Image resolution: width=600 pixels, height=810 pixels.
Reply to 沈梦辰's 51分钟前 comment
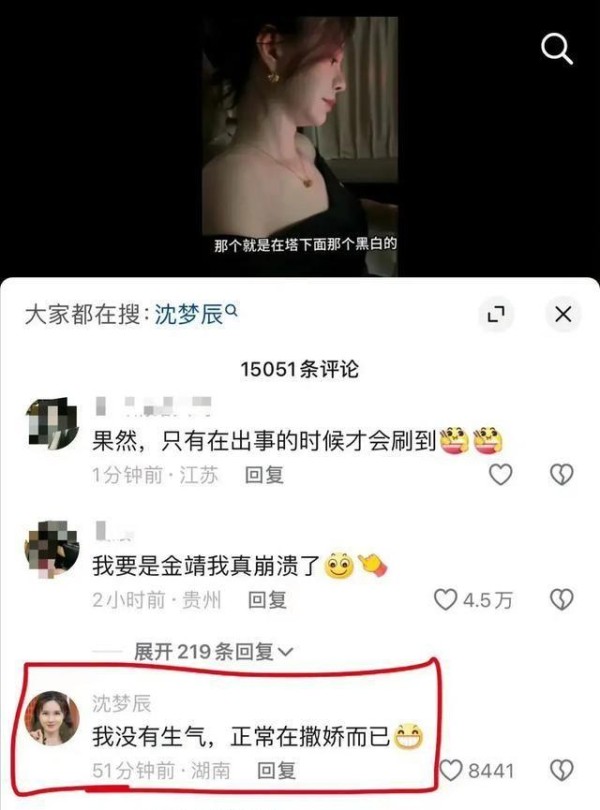coord(276,770)
